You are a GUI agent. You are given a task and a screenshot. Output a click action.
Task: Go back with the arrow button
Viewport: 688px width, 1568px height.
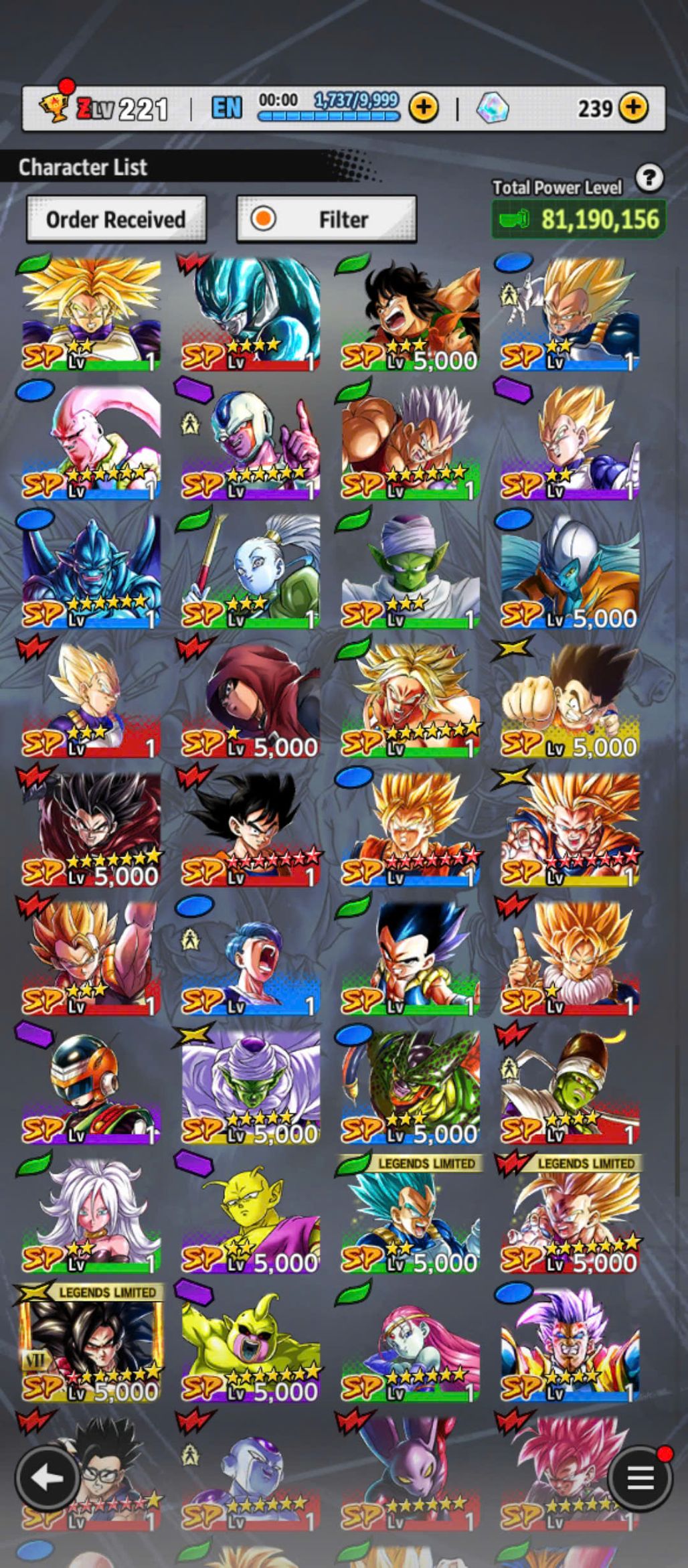coord(47,1478)
